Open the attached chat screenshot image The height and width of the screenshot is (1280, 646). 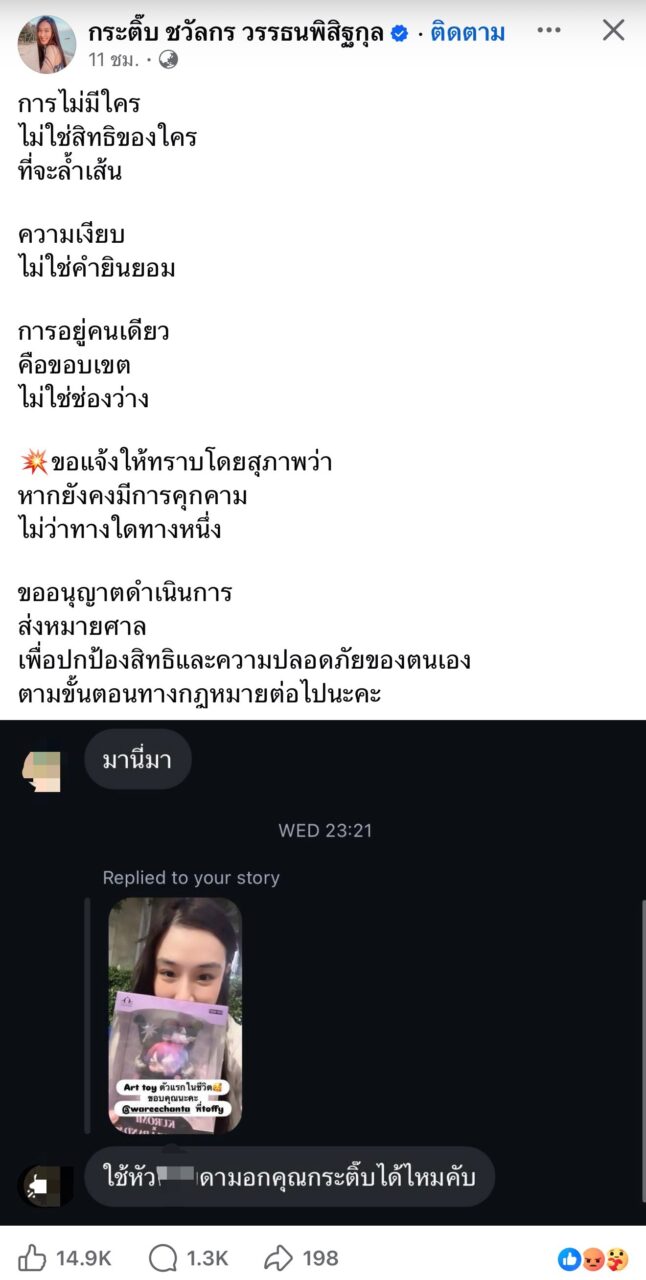point(323,970)
